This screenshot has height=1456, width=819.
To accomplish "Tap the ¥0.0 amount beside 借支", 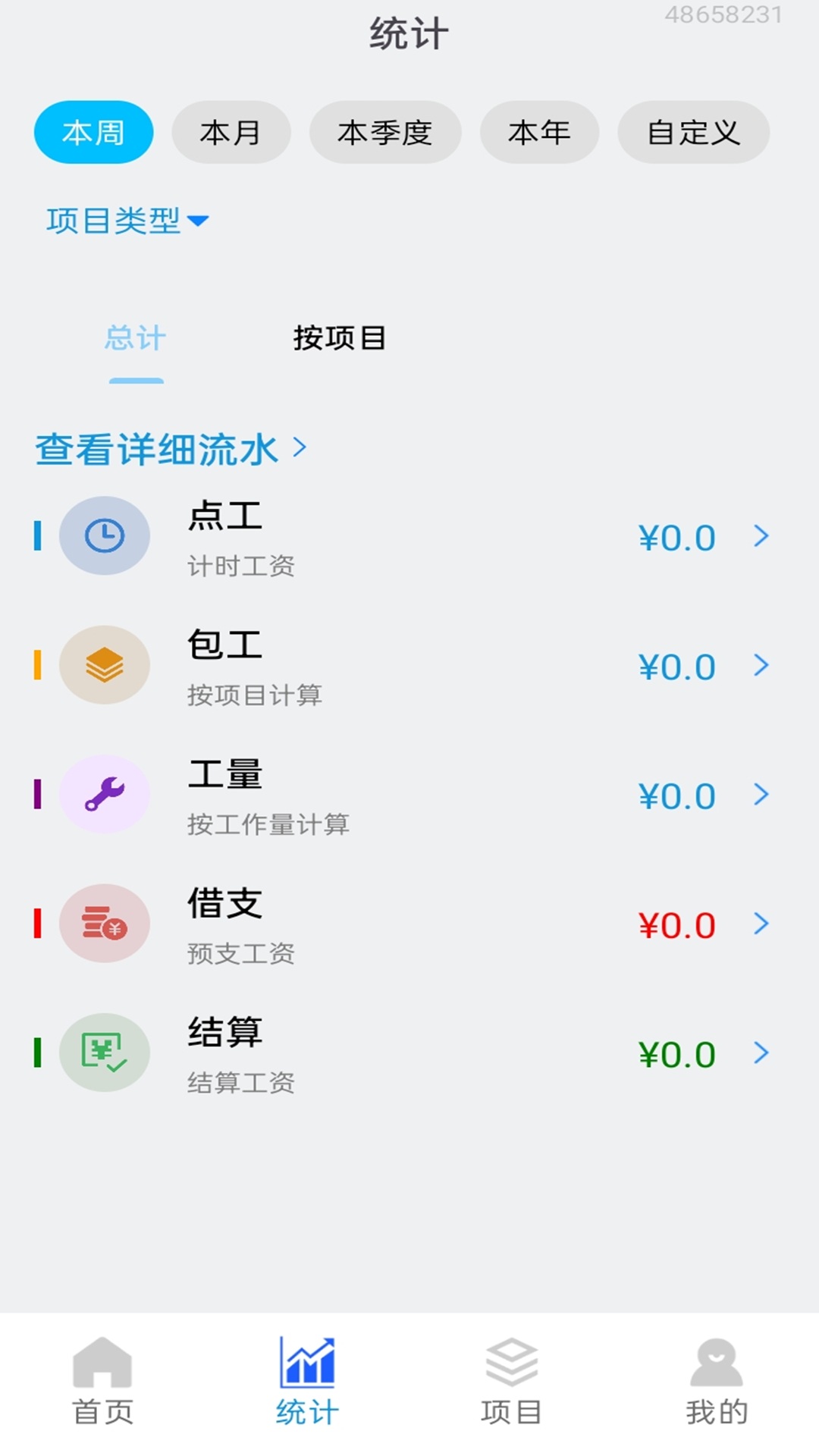I will [676, 924].
